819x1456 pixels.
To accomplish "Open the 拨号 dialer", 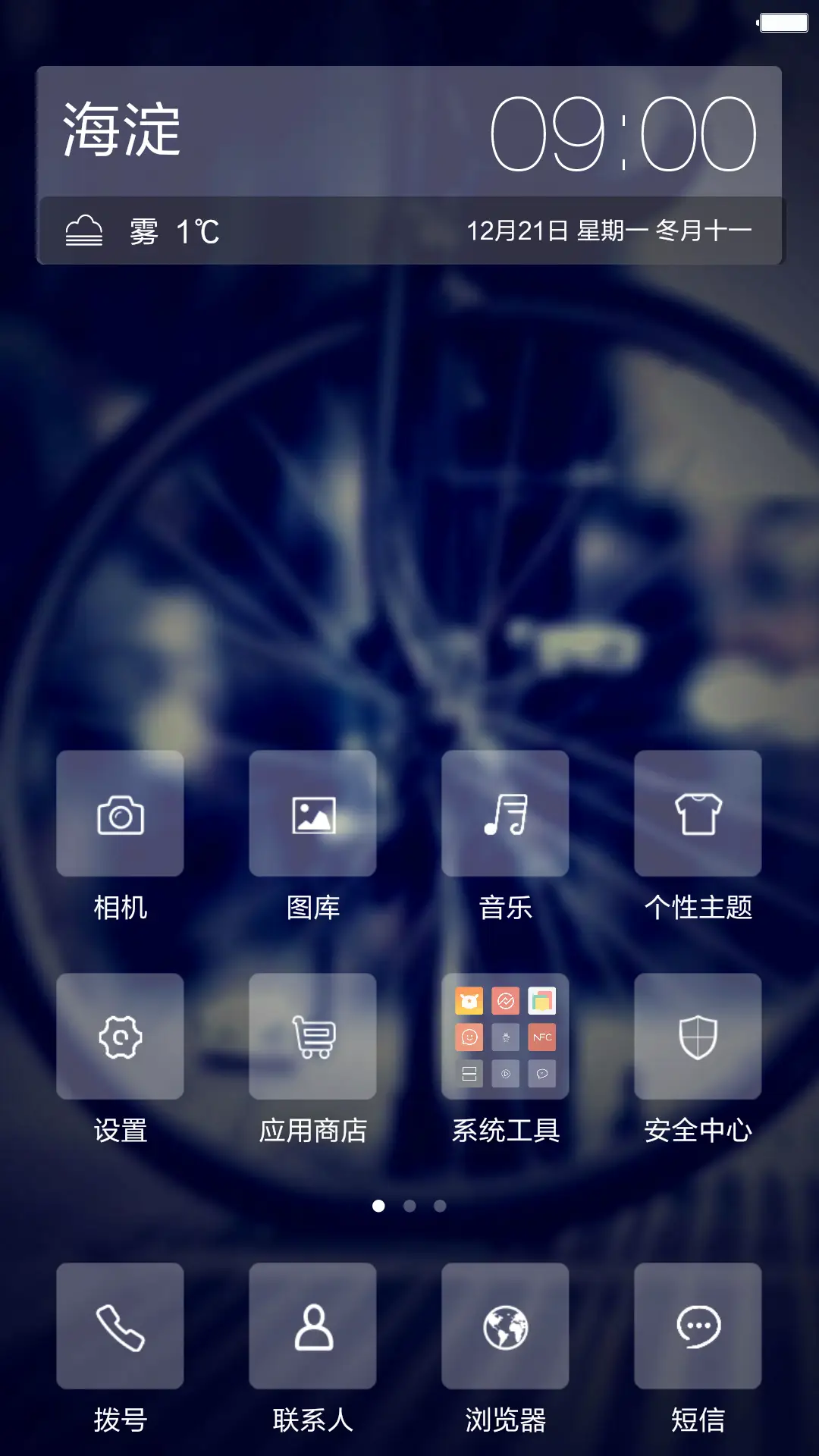I will [x=120, y=1325].
